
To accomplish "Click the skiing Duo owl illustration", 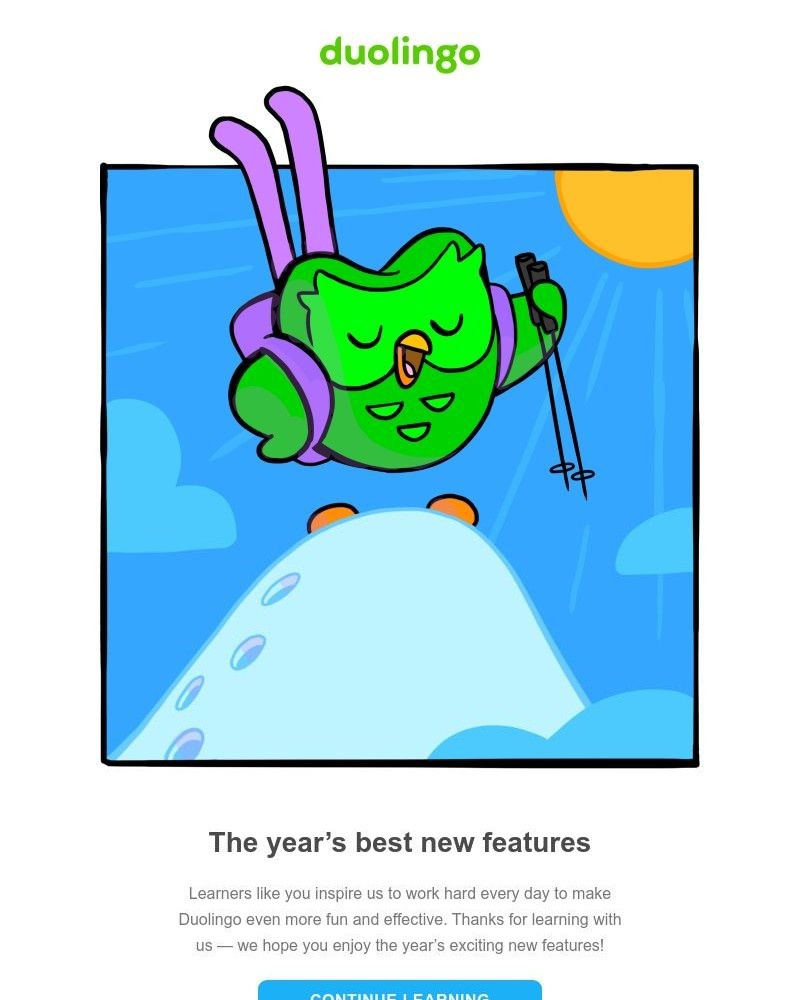I will tap(390, 350).
